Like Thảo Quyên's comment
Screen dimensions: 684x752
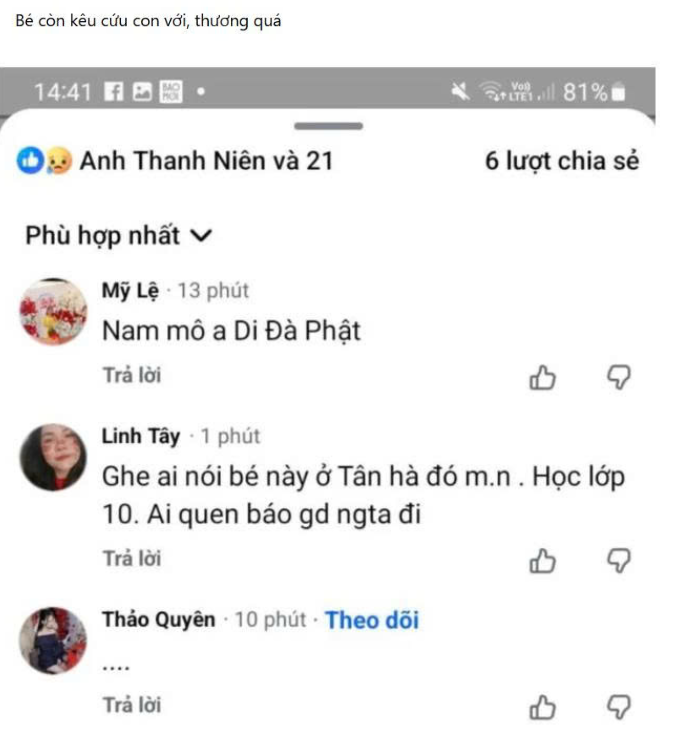tap(542, 707)
